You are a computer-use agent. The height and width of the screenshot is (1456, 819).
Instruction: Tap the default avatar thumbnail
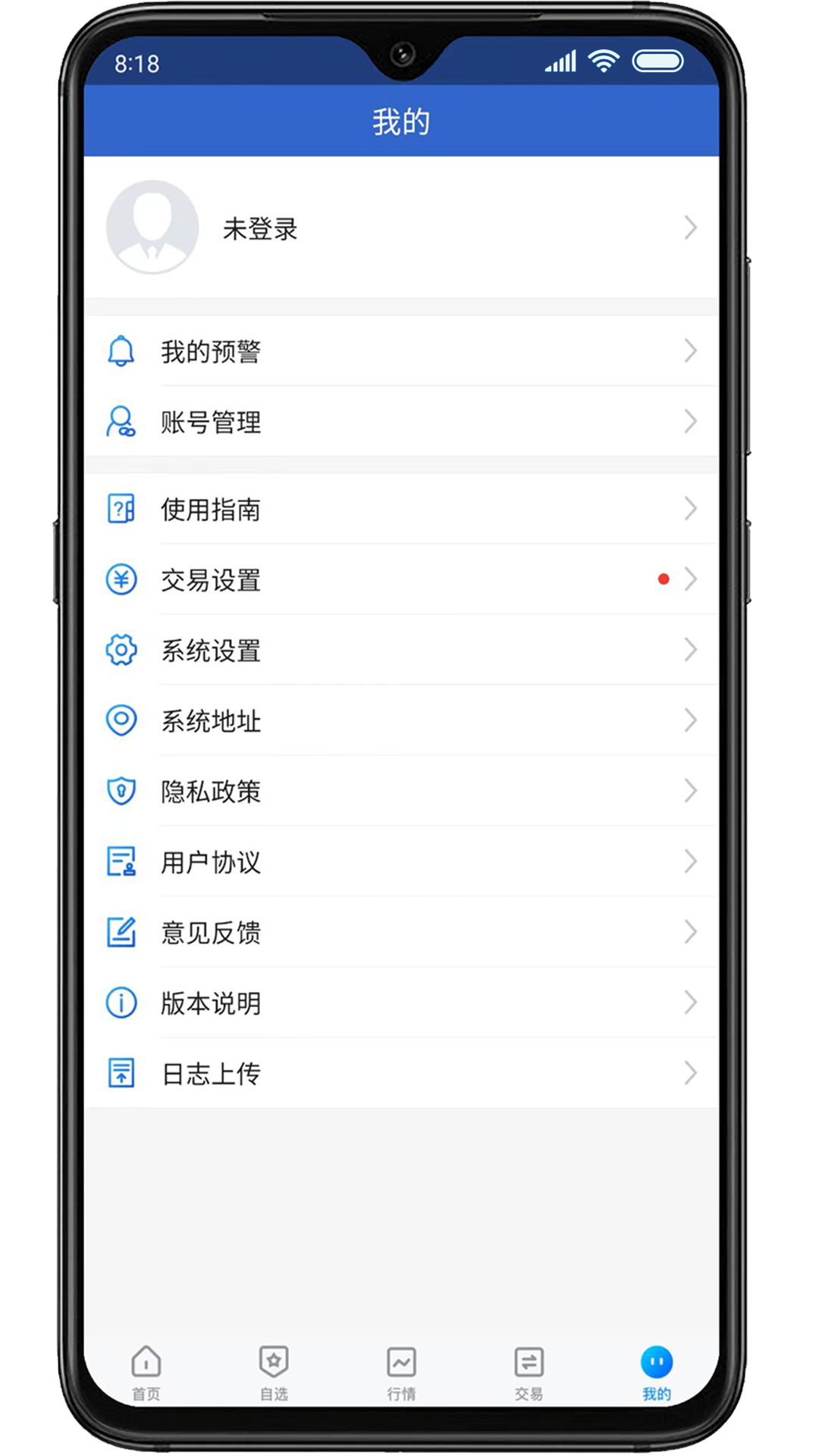tap(152, 226)
